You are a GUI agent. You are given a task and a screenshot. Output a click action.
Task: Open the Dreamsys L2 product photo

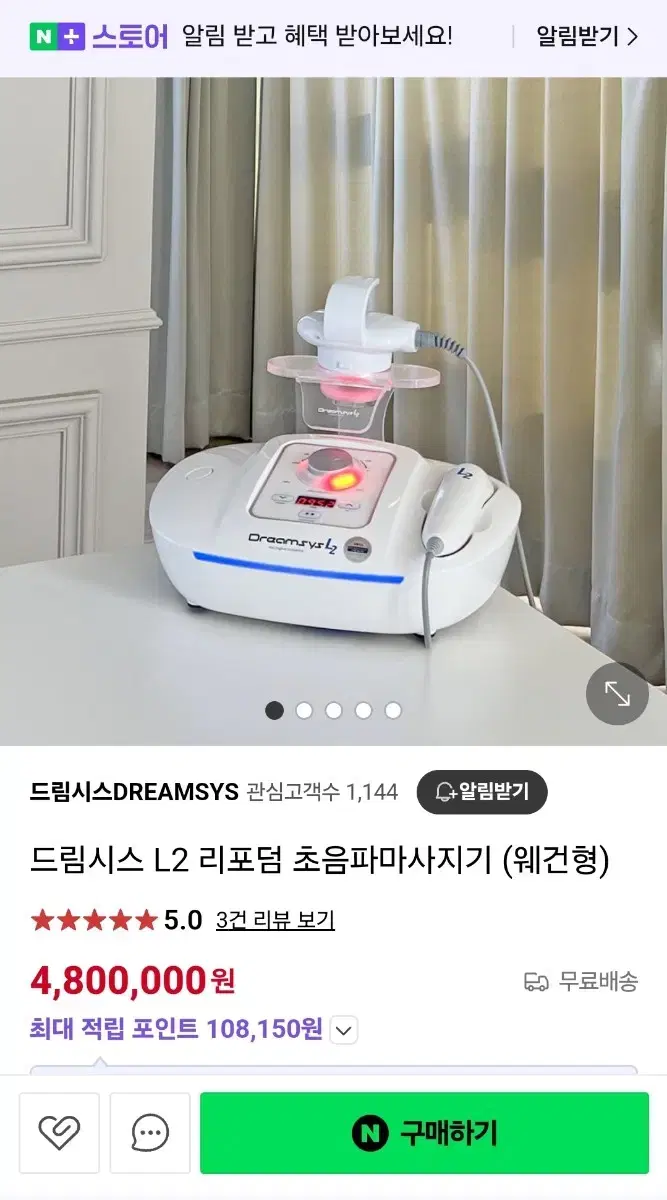pos(333,411)
